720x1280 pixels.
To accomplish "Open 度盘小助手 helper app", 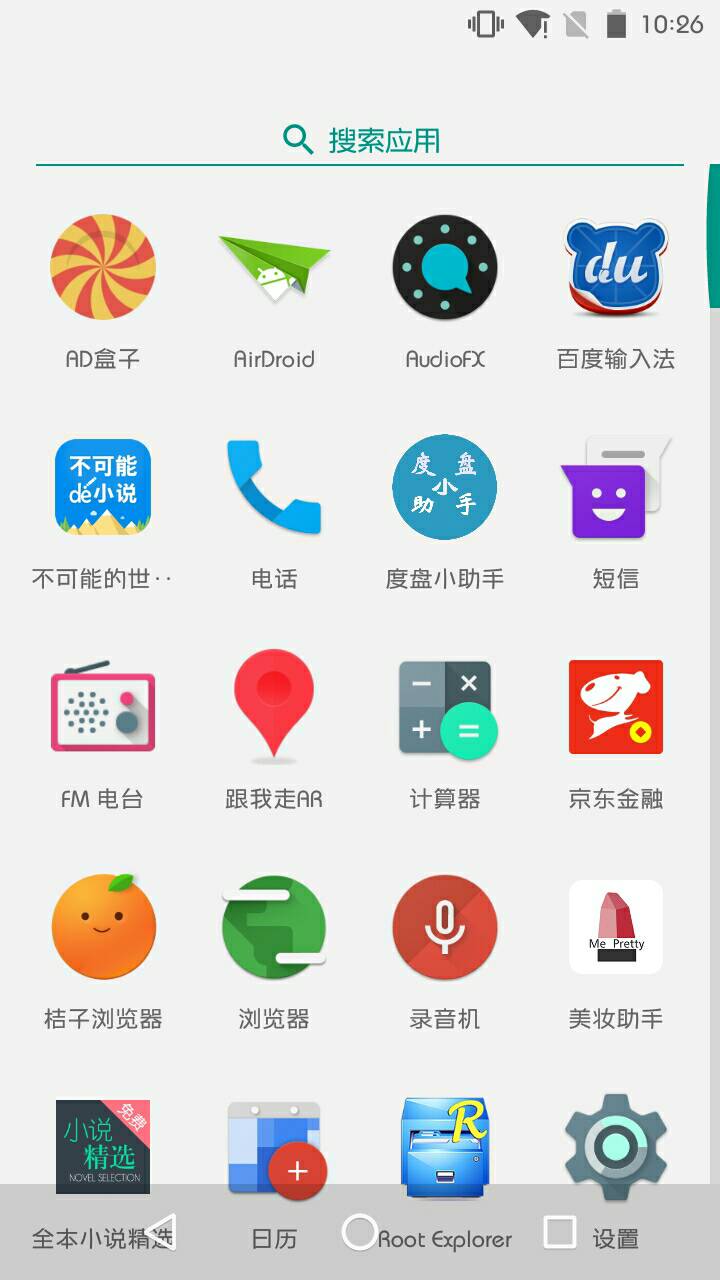I will (444, 487).
